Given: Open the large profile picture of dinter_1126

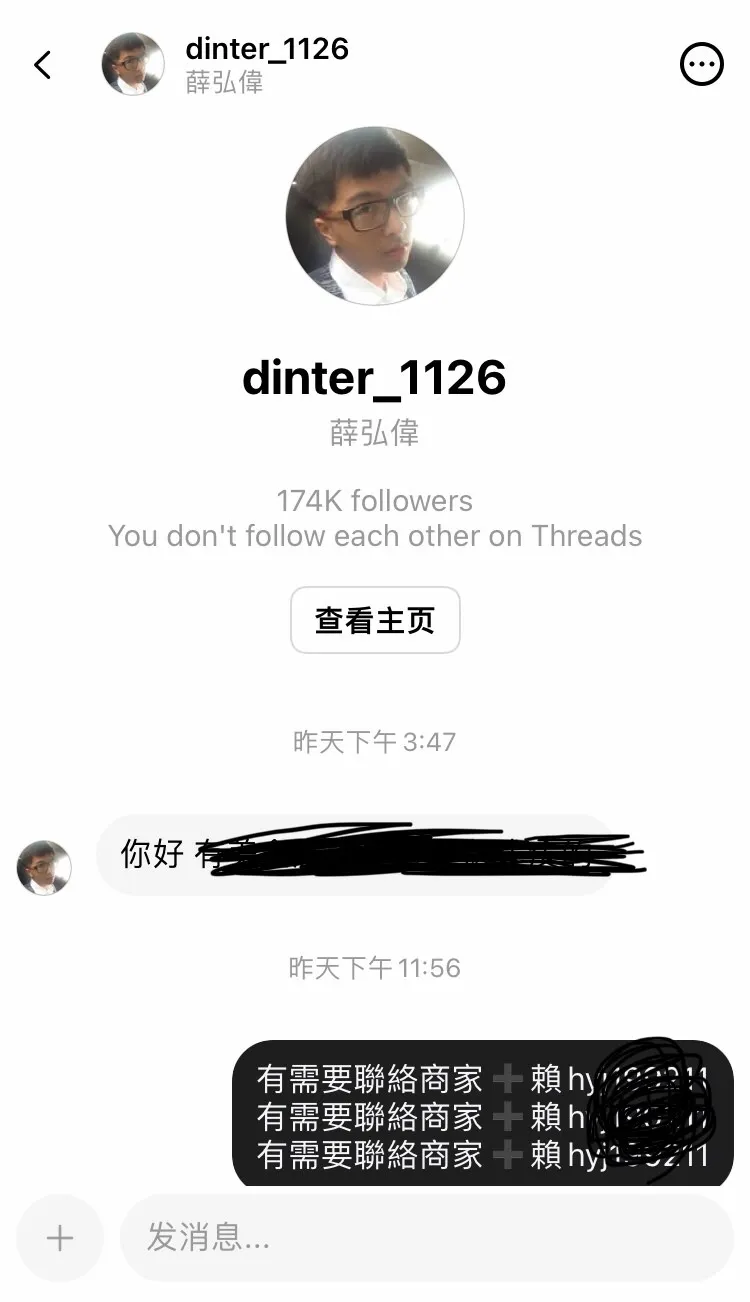Looking at the screenshot, I should pyautogui.click(x=375, y=215).
